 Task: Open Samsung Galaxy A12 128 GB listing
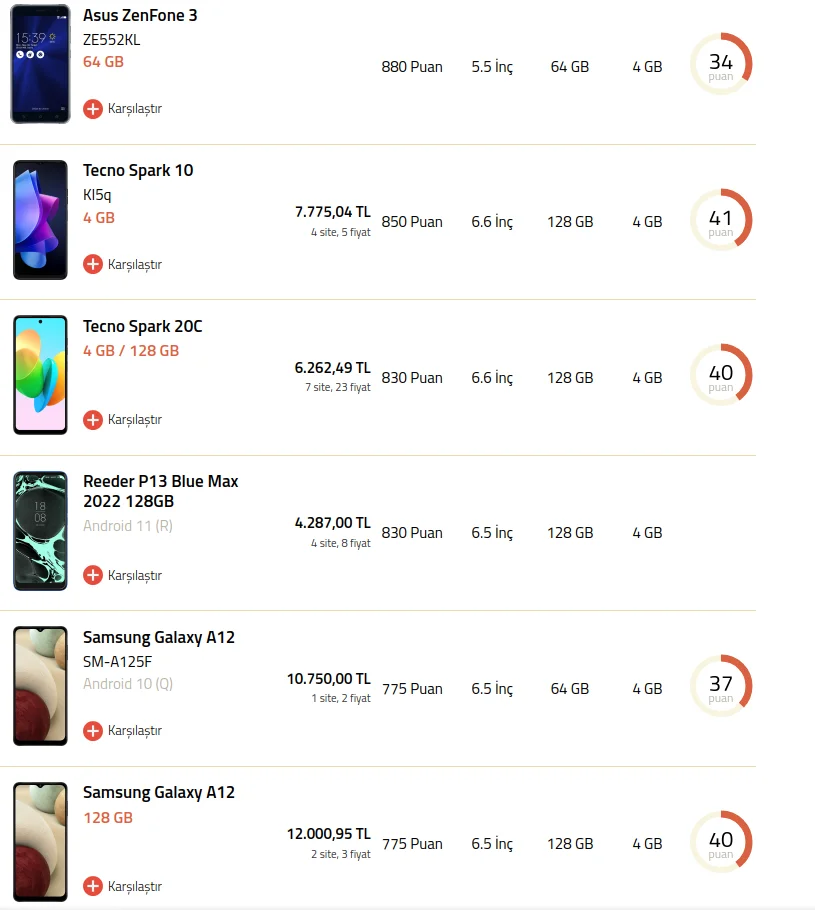pyautogui.click(x=158, y=793)
